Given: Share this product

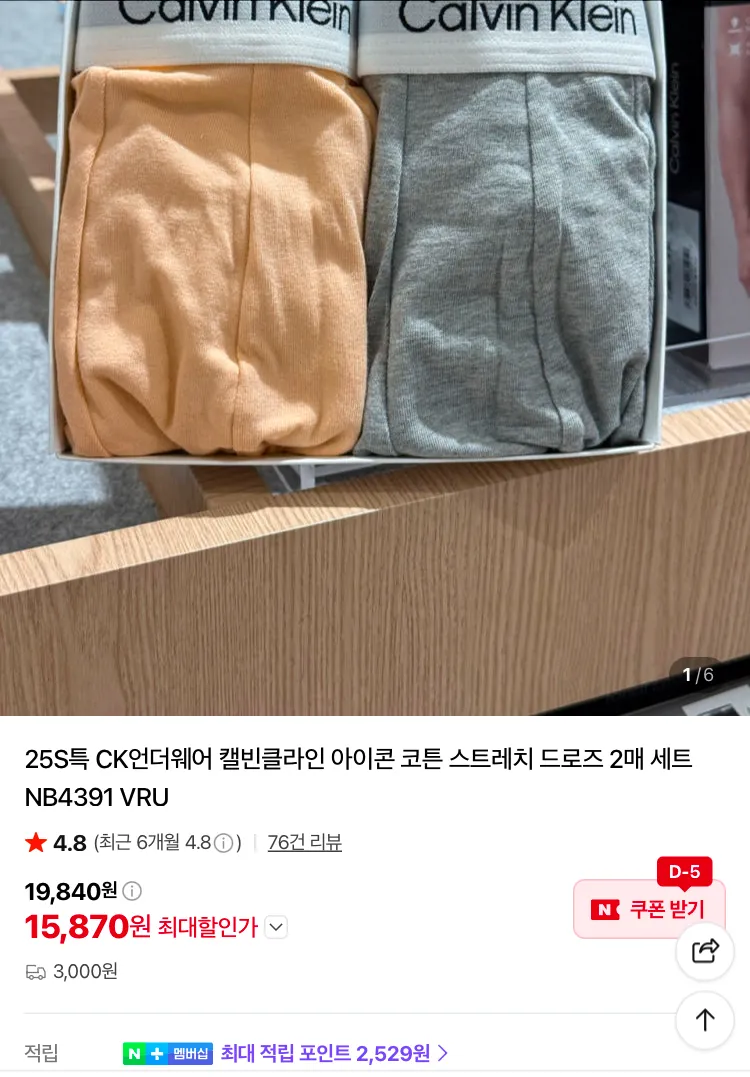Looking at the screenshot, I should tap(705, 951).
